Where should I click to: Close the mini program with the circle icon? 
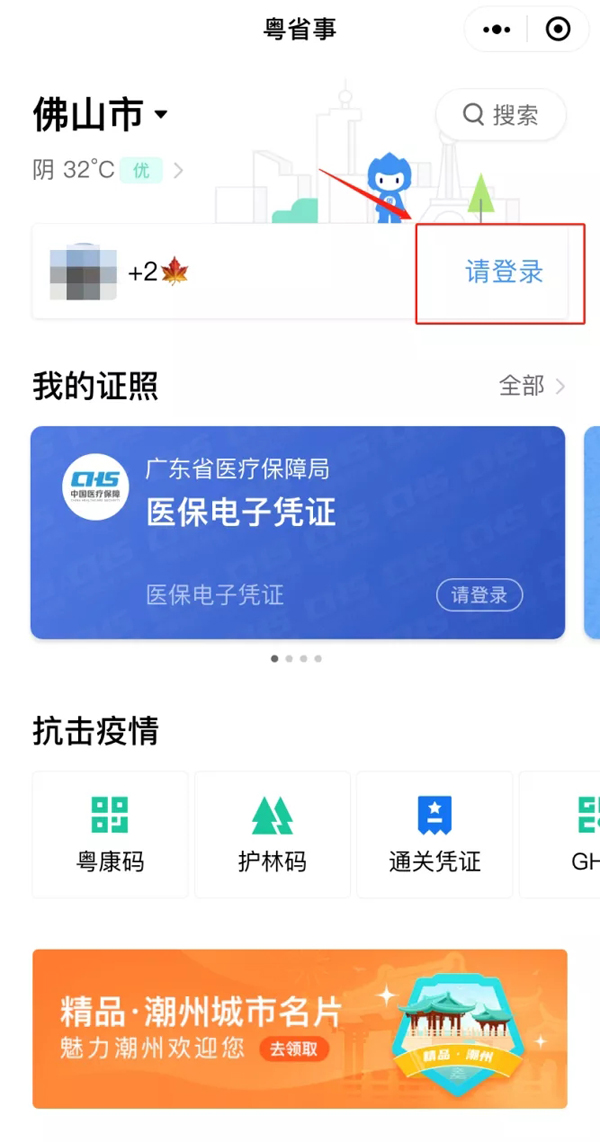[558, 30]
